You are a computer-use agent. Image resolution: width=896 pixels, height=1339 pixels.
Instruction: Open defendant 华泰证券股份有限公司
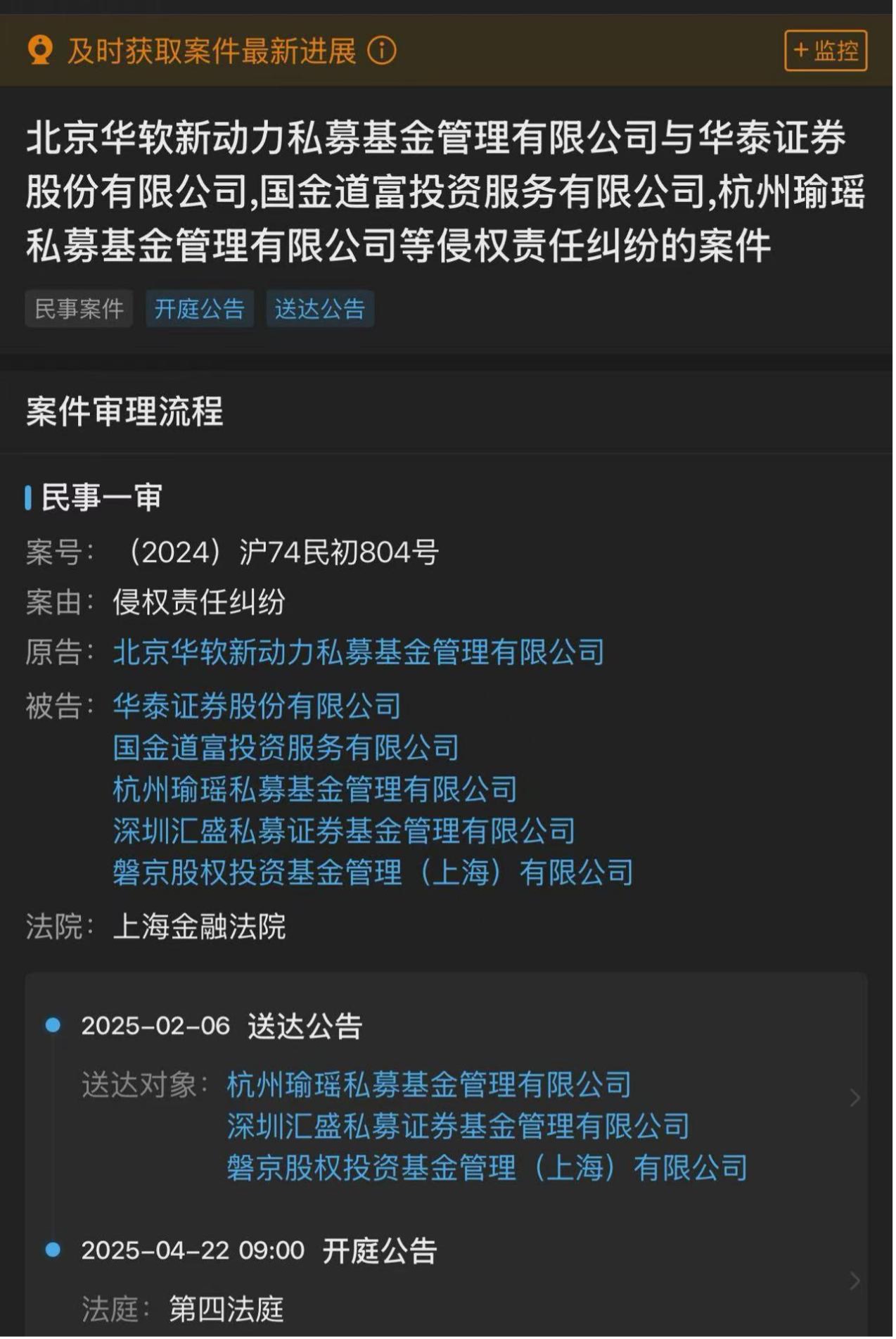[x=257, y=706]
